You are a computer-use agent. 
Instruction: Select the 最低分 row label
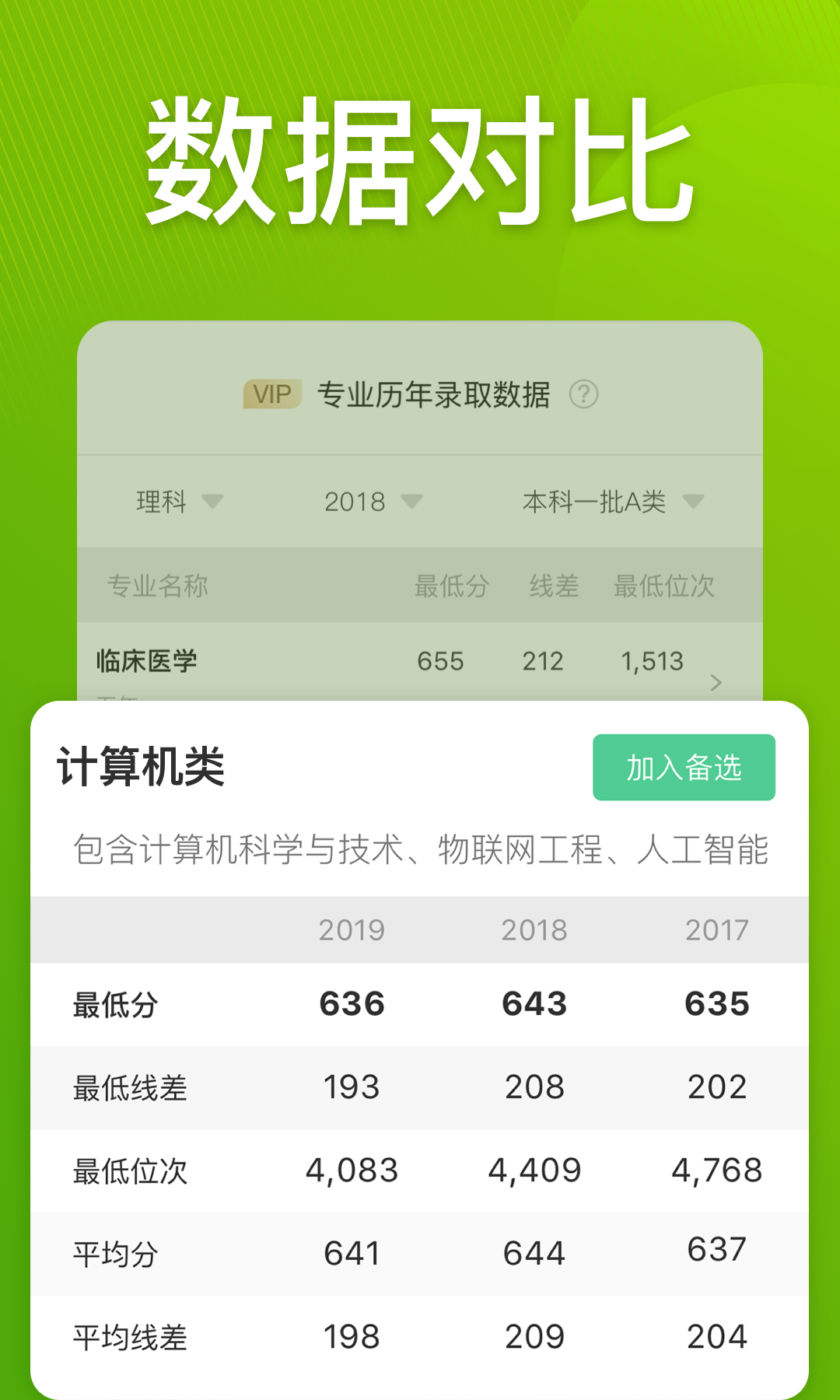117,1004
